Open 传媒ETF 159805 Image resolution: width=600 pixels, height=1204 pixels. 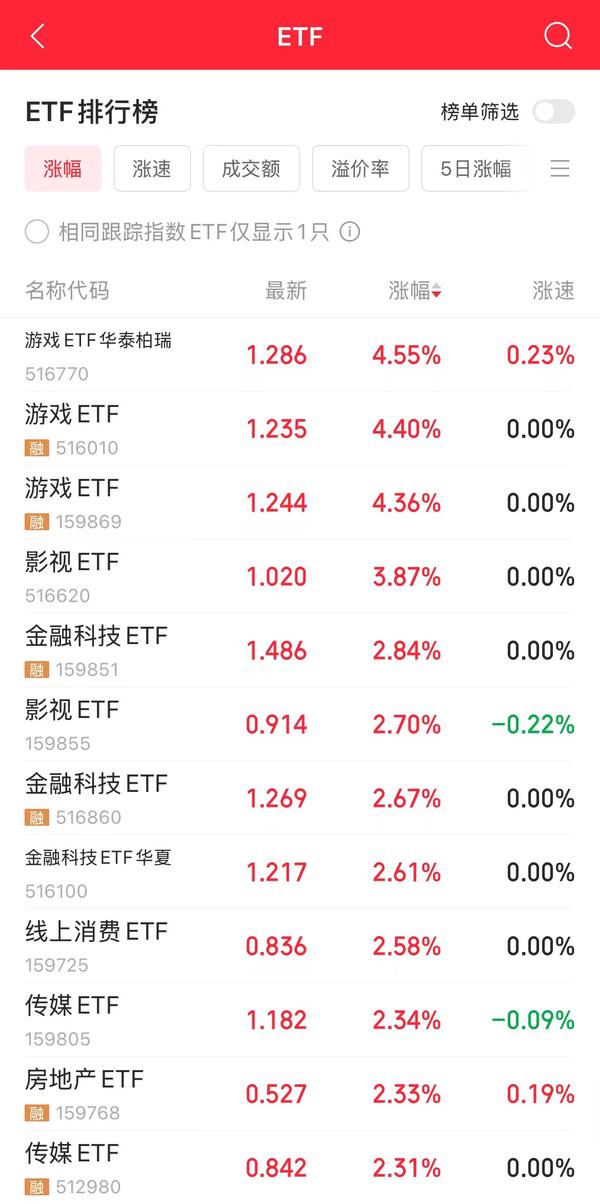tap(300, 1021)
